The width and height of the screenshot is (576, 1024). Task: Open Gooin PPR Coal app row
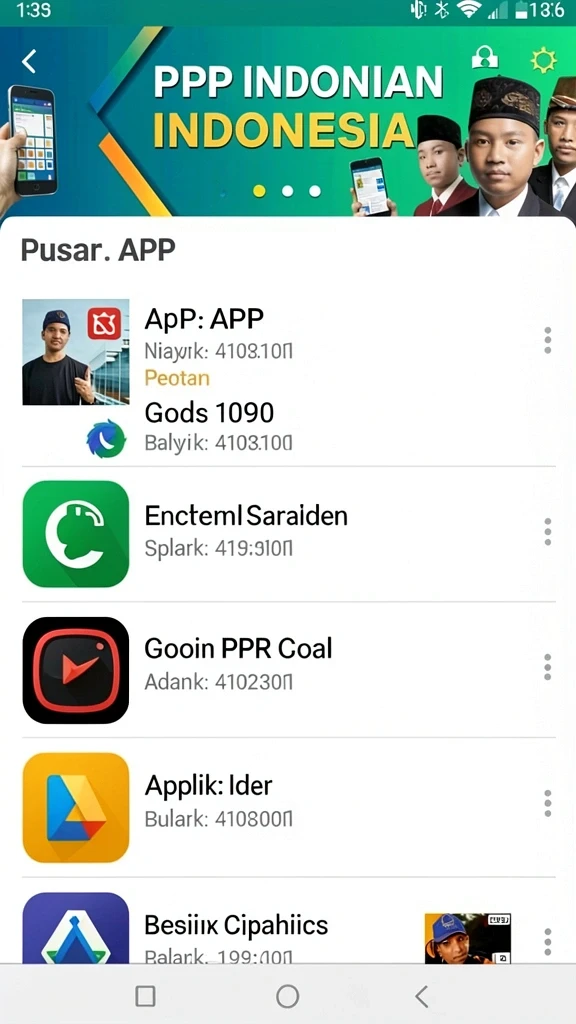pyautogui.click(x=288, y=670)
